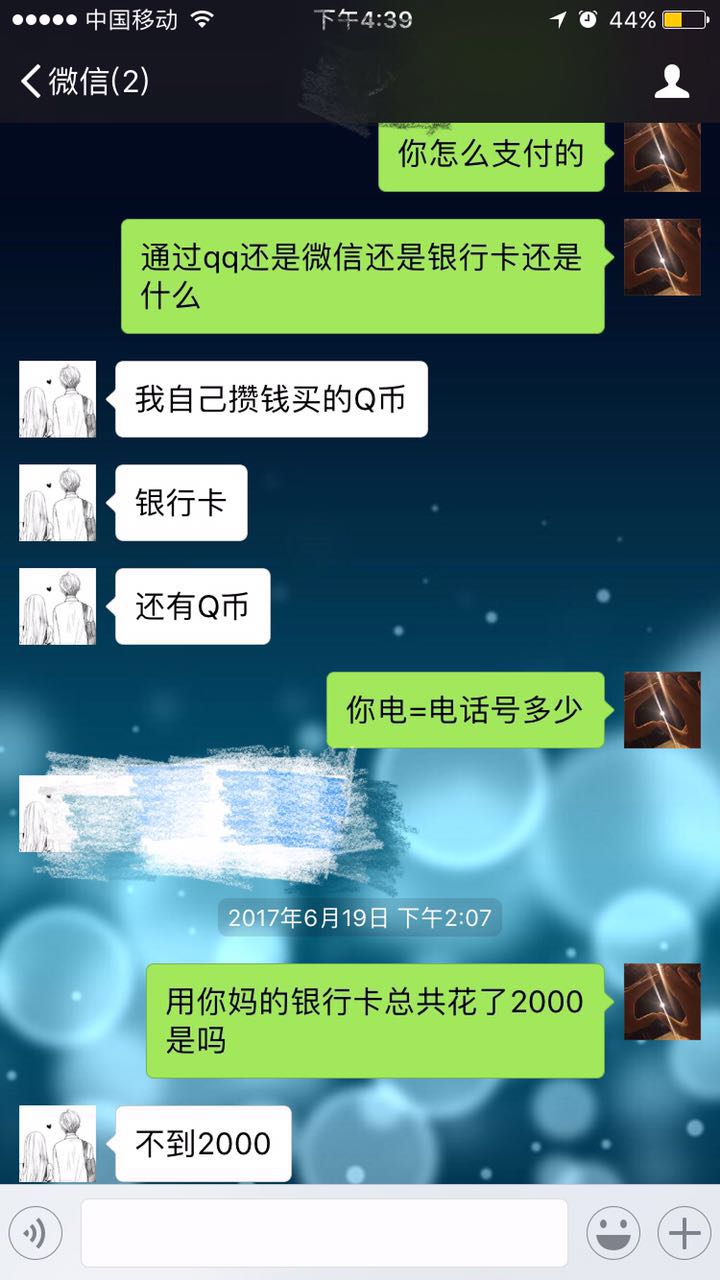
Task: Go back to the 微信 chat list
Action: click(85, 82)
